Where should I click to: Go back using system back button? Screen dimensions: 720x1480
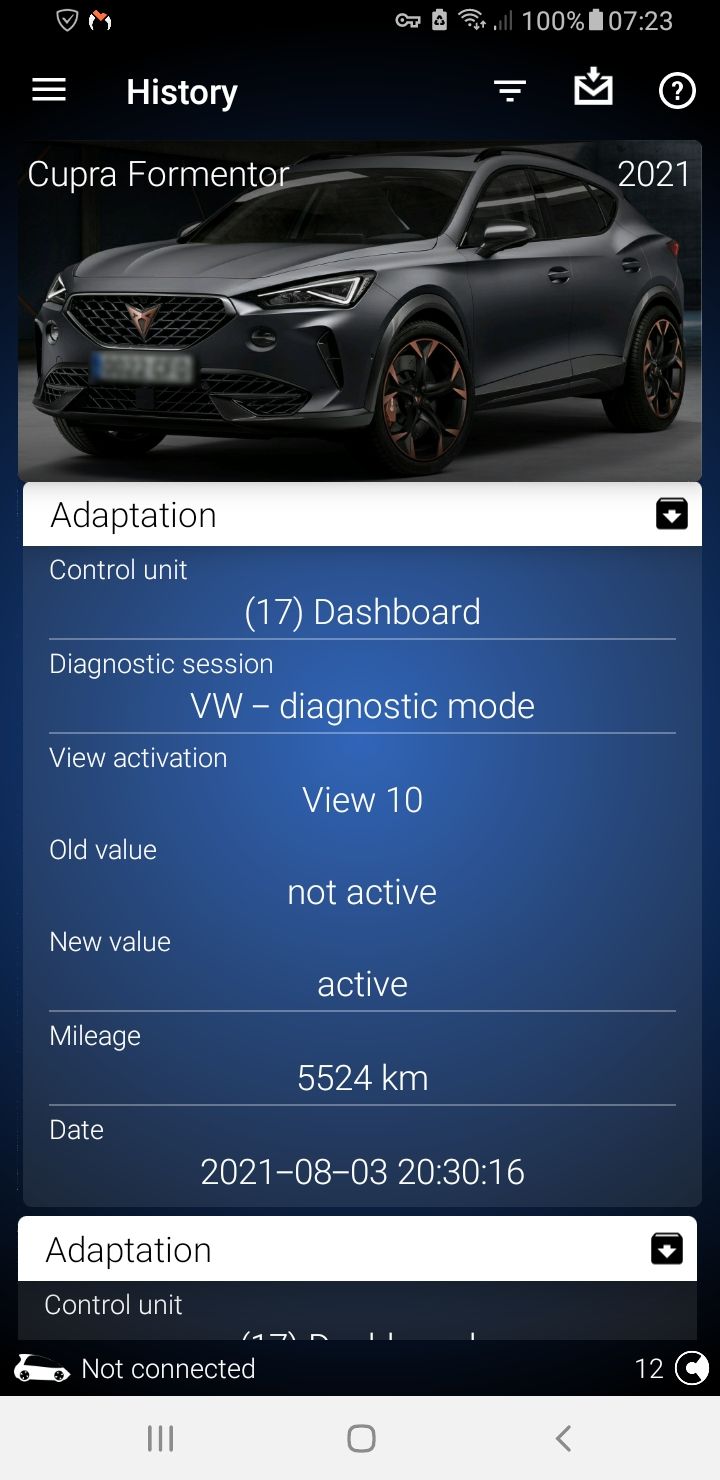pyautogui.click(x=563, y=1438)
